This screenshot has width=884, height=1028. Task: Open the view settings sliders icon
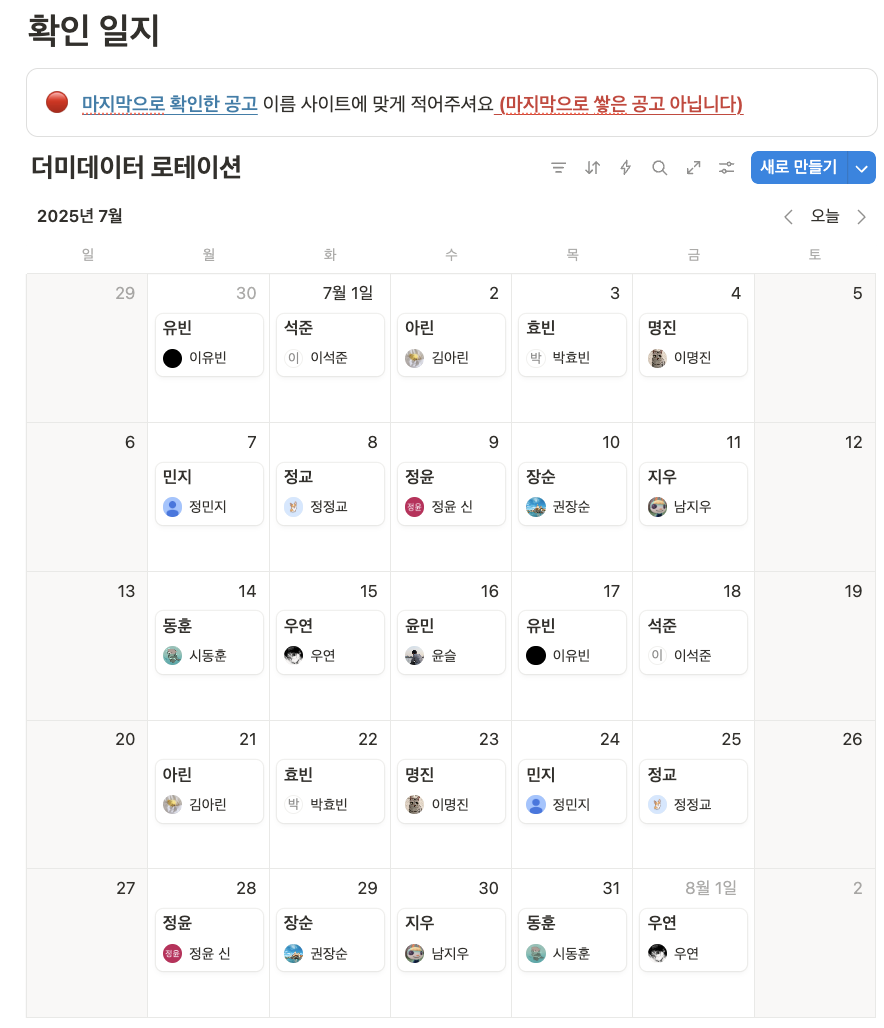coord(727,168)
